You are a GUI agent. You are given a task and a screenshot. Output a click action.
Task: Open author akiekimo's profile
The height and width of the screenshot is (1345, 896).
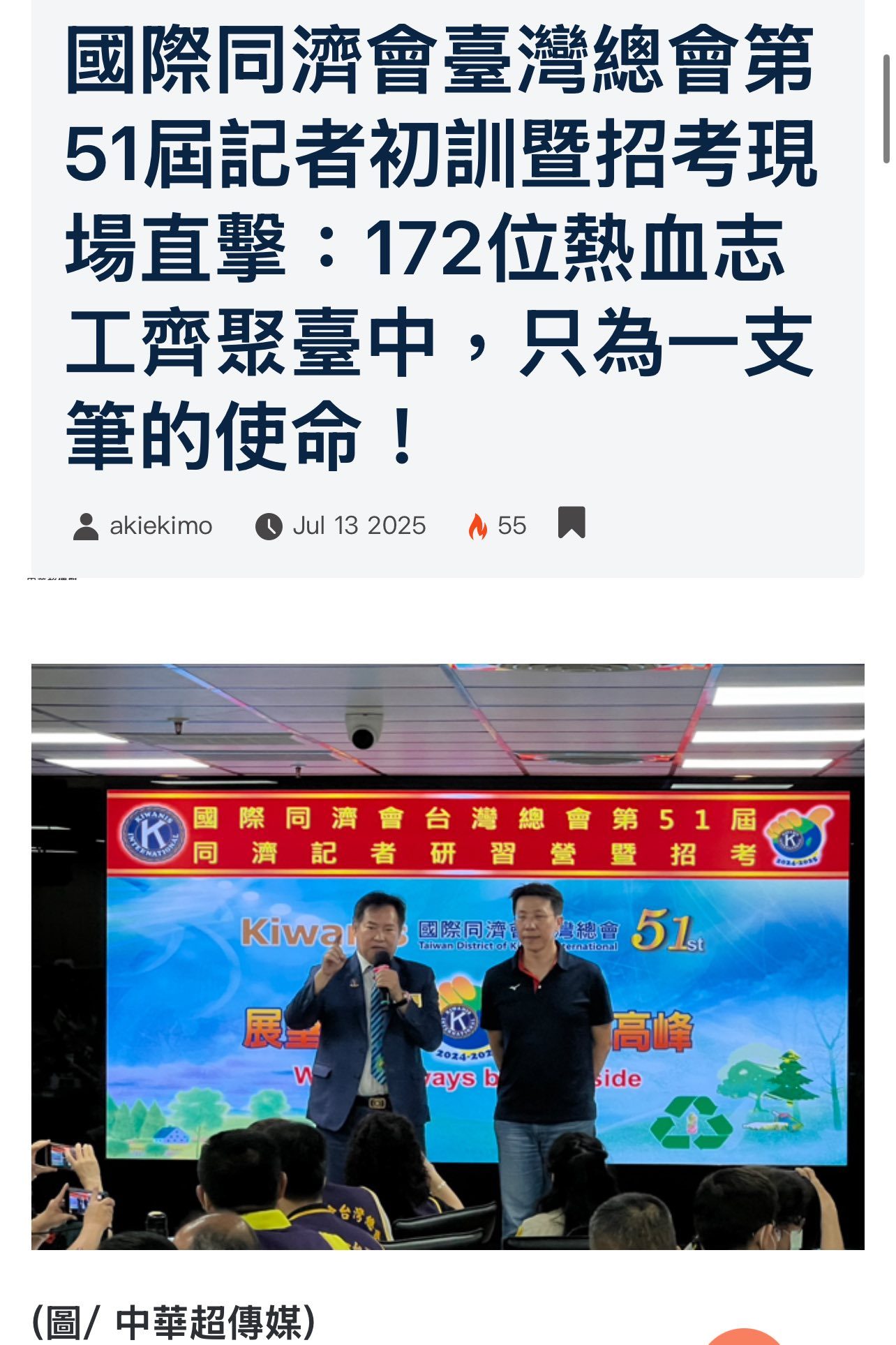click(160, 526)
